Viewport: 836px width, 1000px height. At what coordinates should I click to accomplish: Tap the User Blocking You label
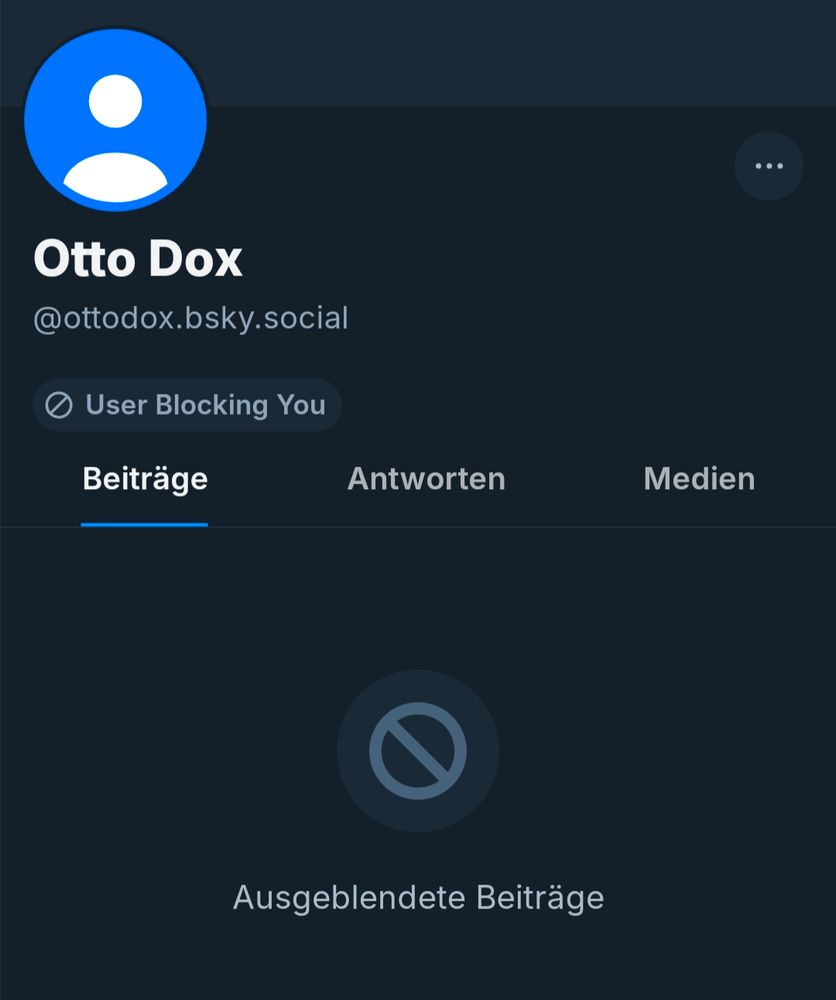187,405
